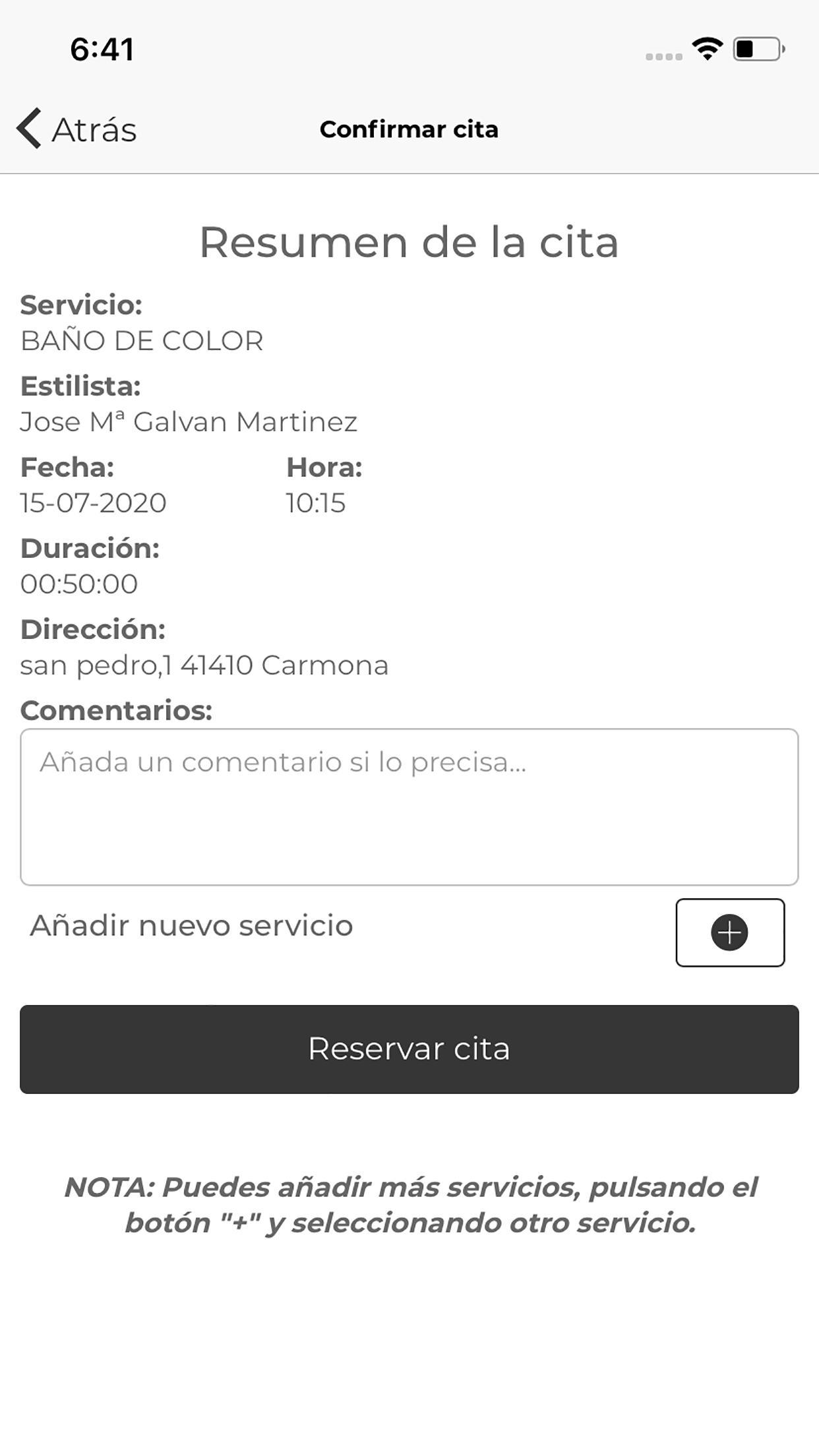Viewport: 819px width, 1456px height.
Task: Confirm booking with Reservar cita
Action: pos(409,1049)
